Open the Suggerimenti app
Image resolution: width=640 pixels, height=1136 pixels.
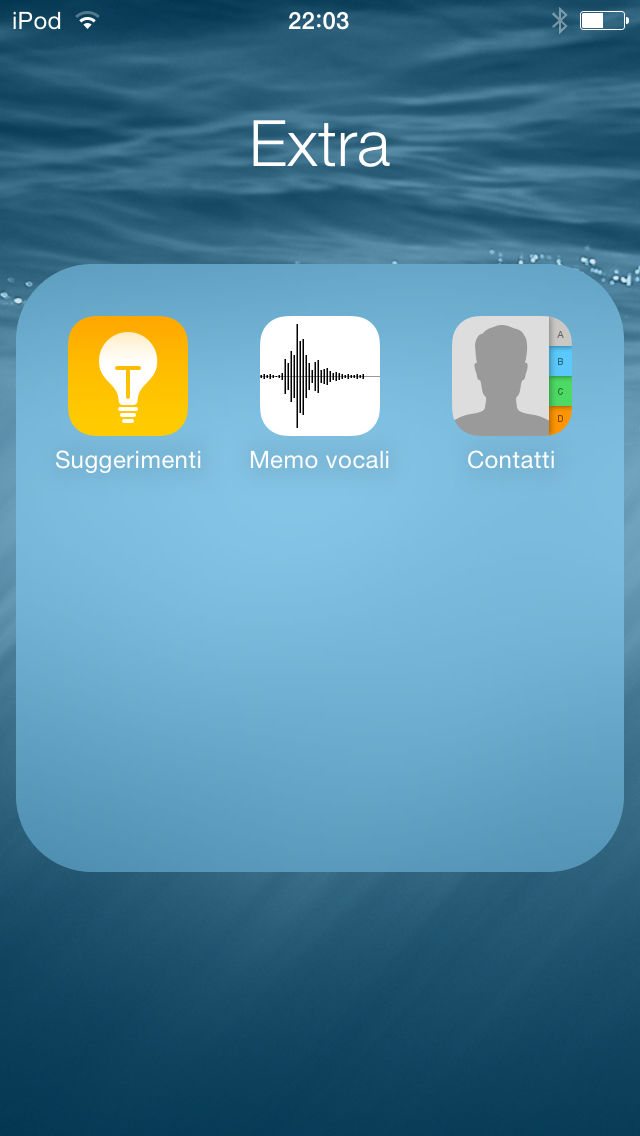pos(128,376)
